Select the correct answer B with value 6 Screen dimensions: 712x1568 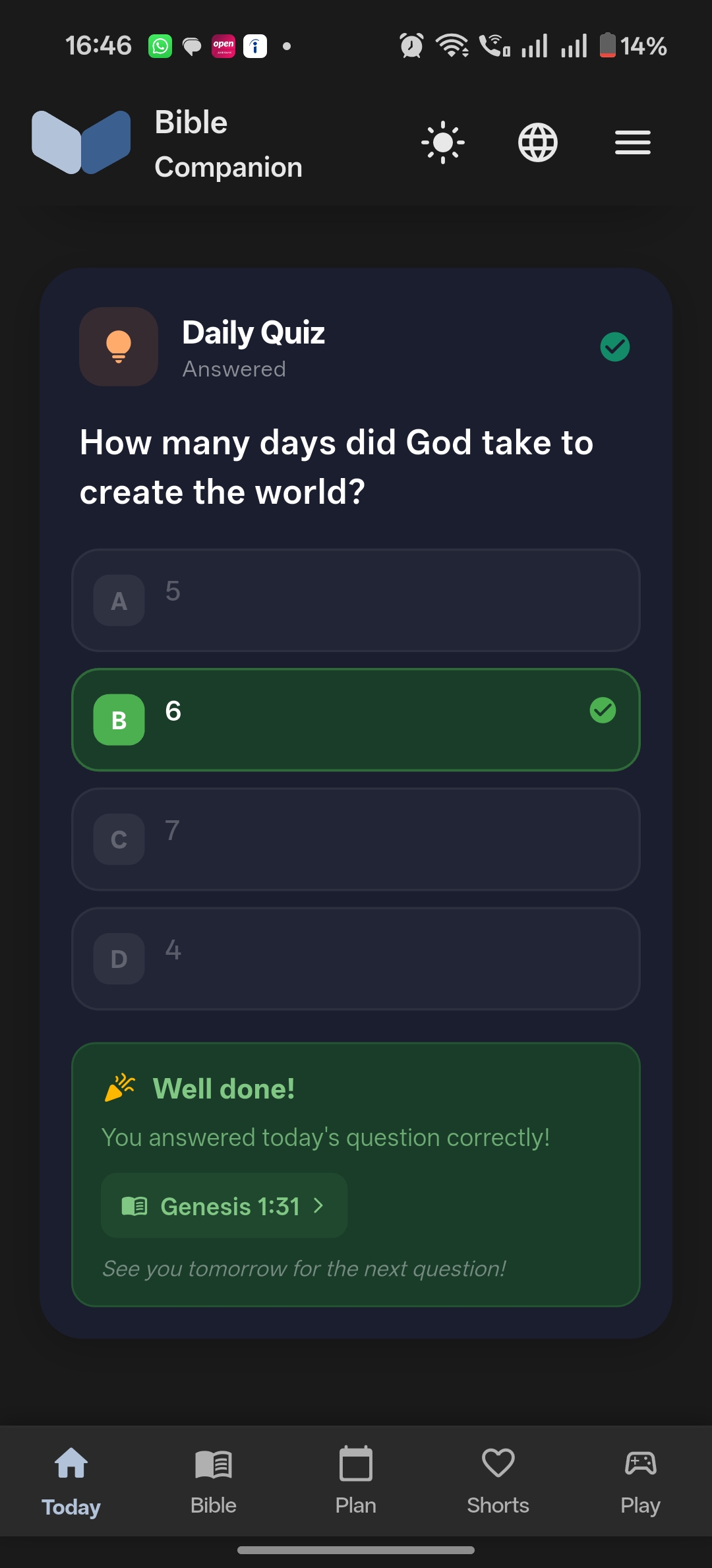tap(356, 719)
